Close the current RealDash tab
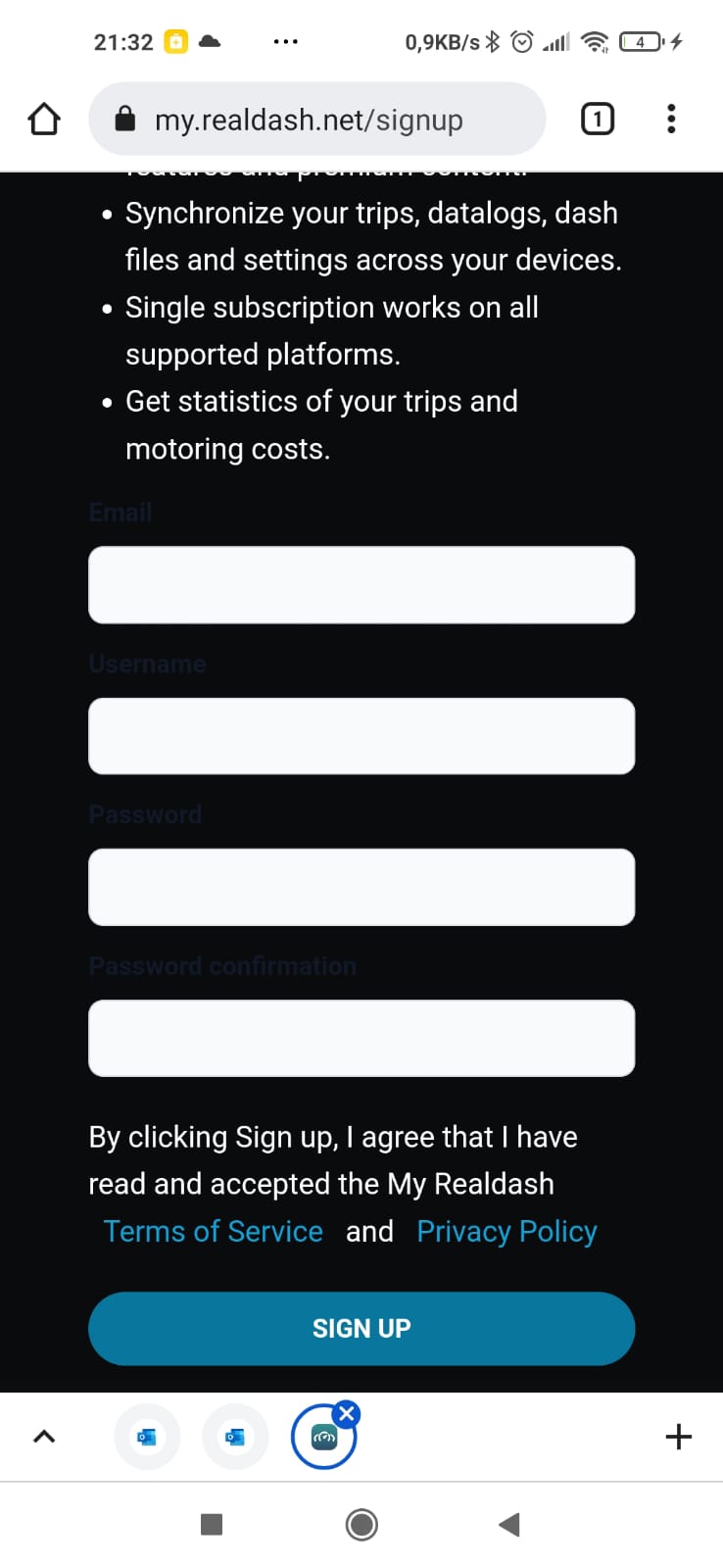The height and width of the screenshot is (1568, 723). 346,1414
